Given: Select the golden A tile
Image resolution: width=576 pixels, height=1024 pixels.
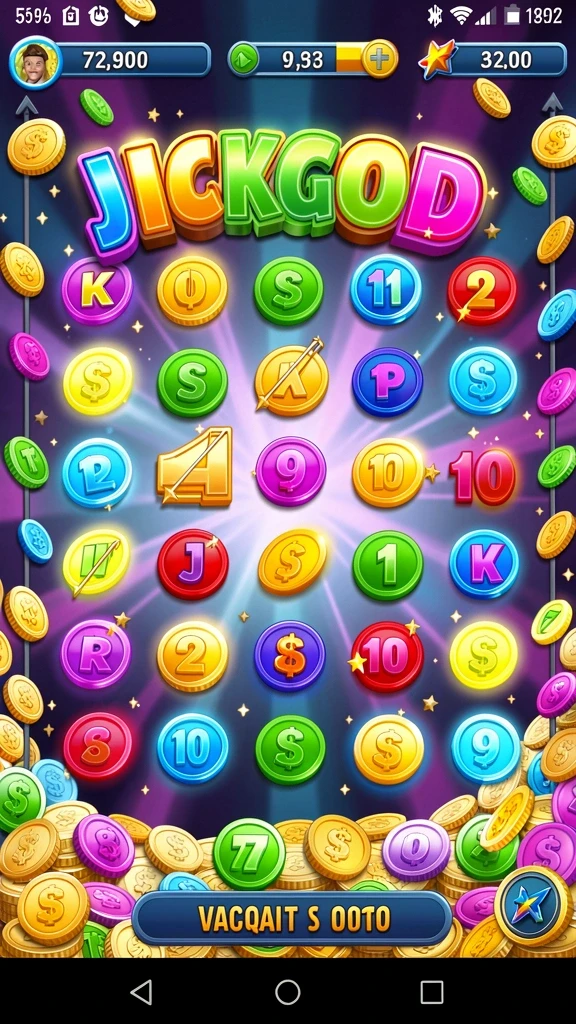Looking at the screenshot, I should (x=194, y=466).
